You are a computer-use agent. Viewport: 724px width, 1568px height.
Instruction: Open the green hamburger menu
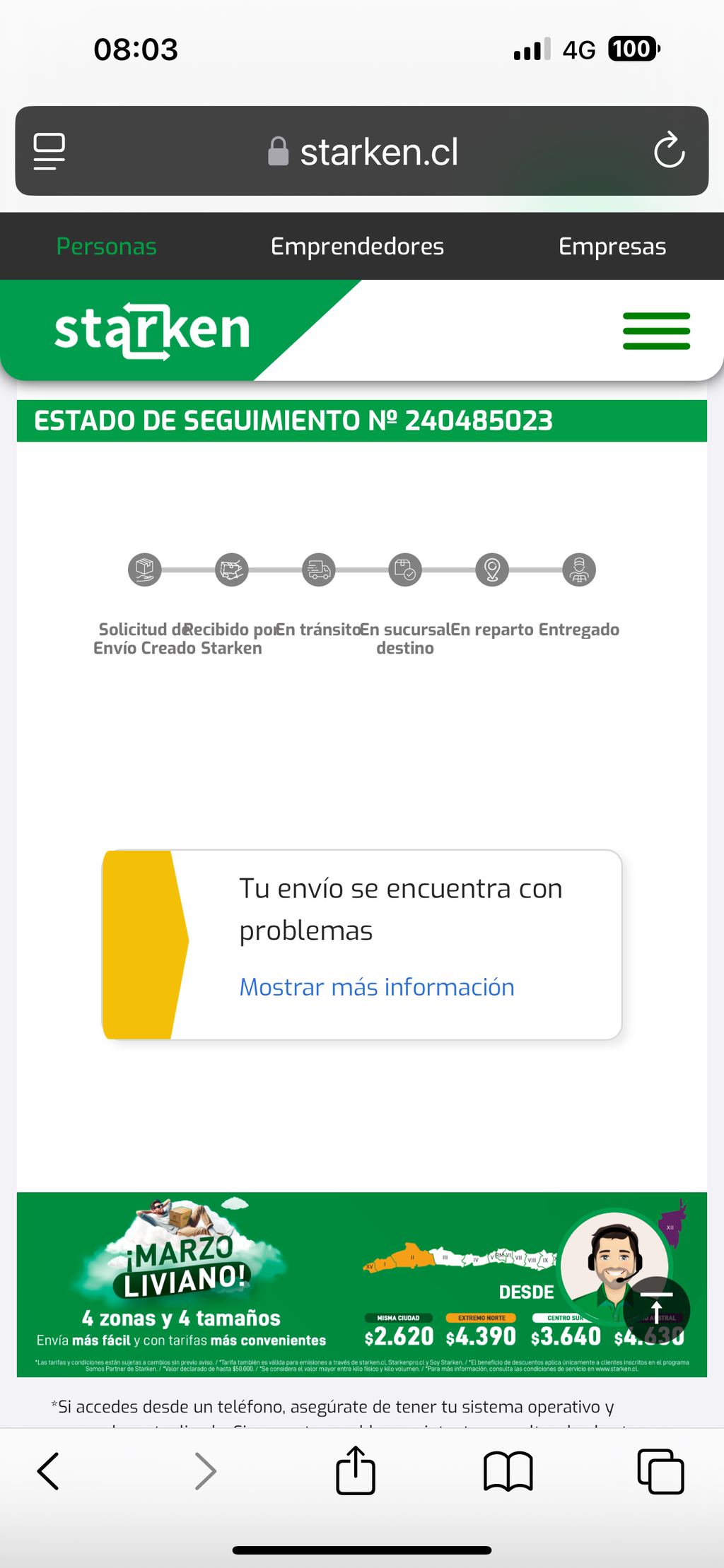pos(656,331)
